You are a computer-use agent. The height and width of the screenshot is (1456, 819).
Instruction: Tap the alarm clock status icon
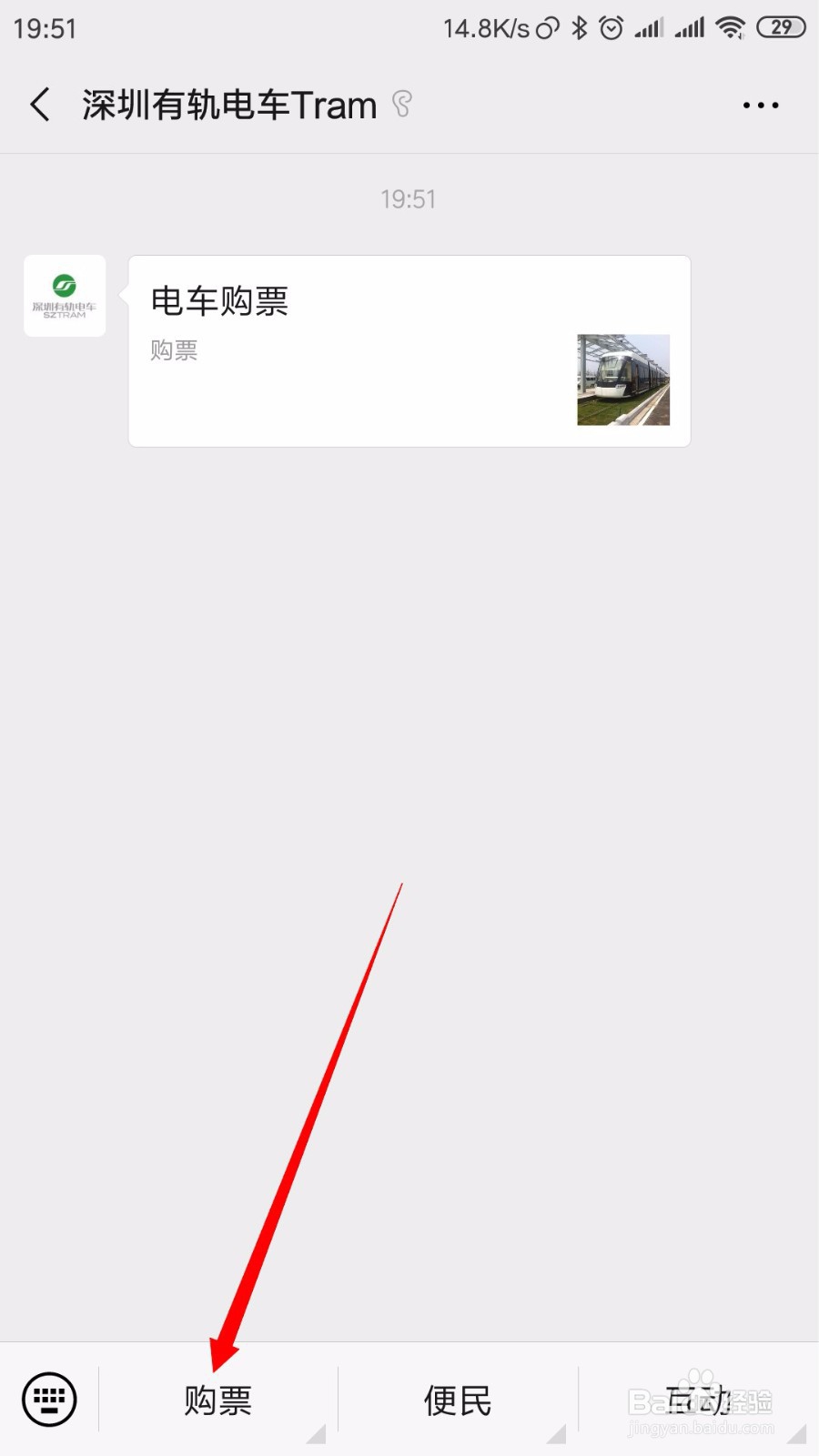[x=612, y=27]
